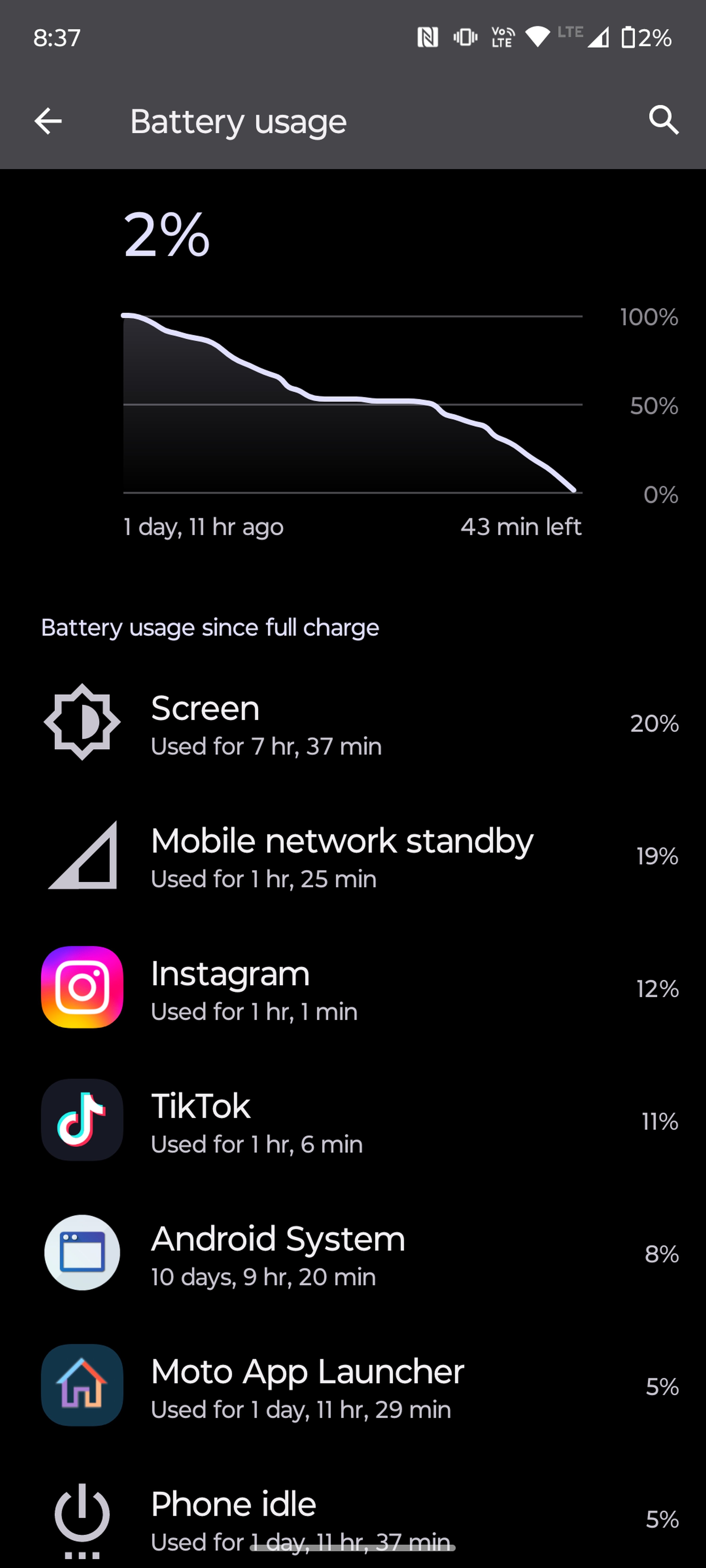View TikTok battery usage

click(x=353, y=1121)
